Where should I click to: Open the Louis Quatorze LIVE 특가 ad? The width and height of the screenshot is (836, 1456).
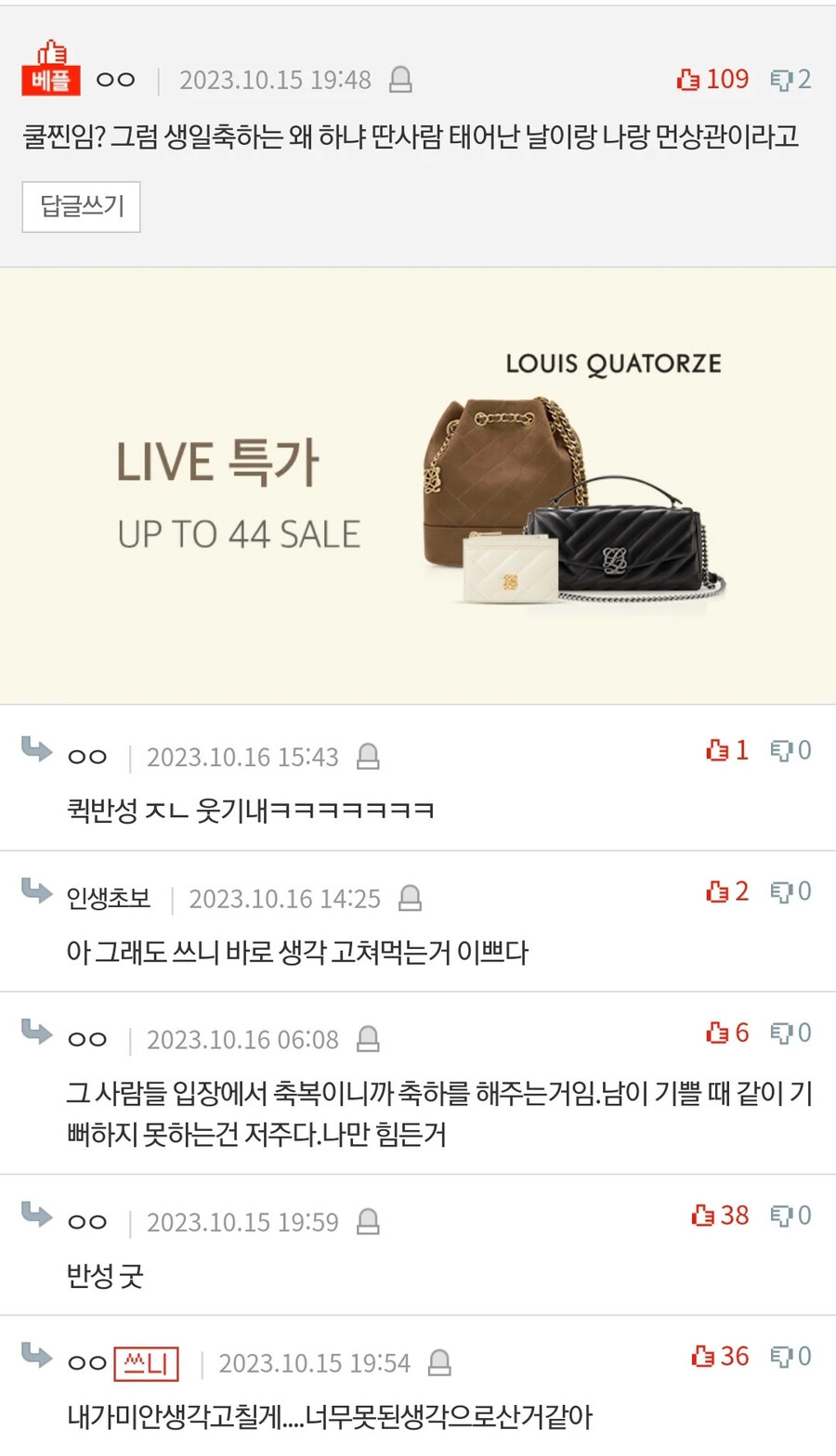(x=418, y=481)
